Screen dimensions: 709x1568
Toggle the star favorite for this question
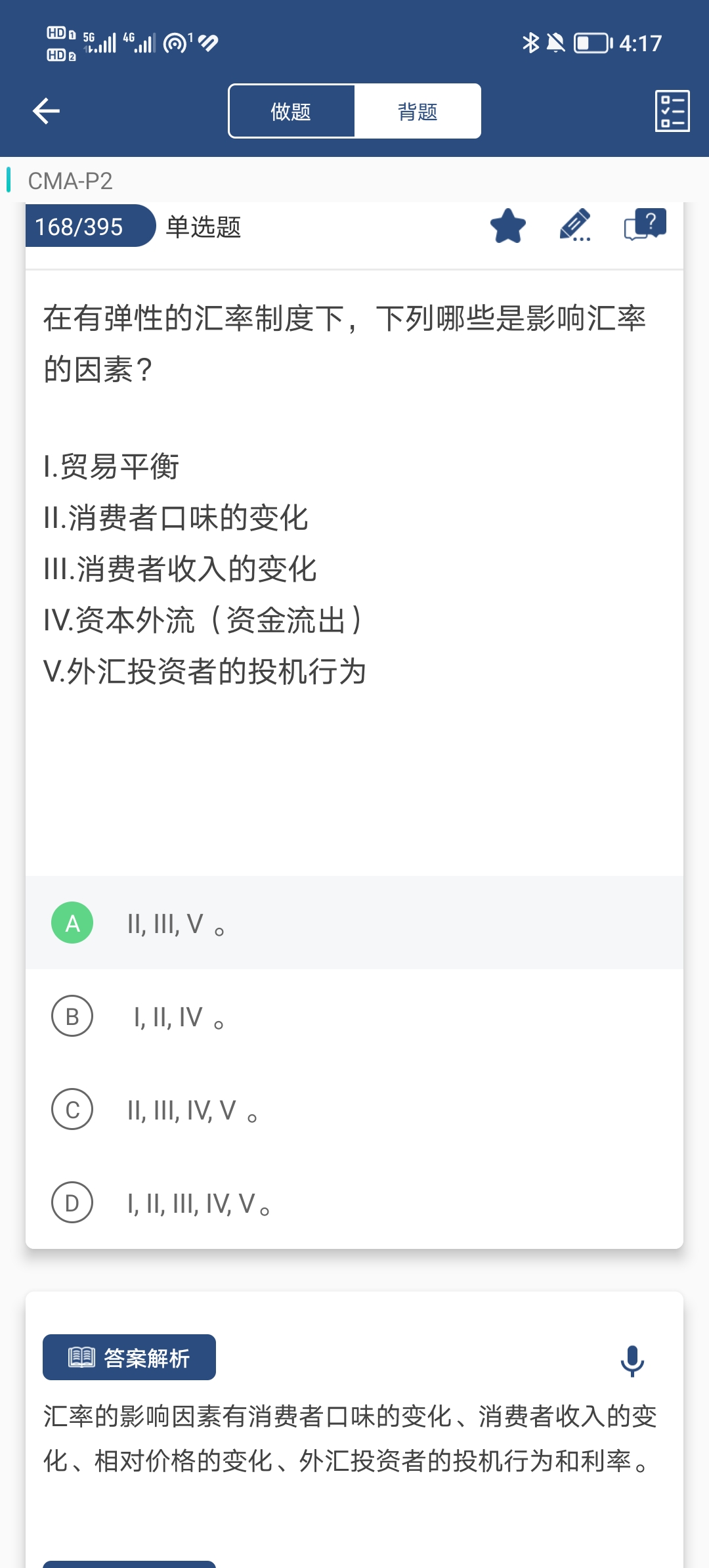click(x=508, y=226)
